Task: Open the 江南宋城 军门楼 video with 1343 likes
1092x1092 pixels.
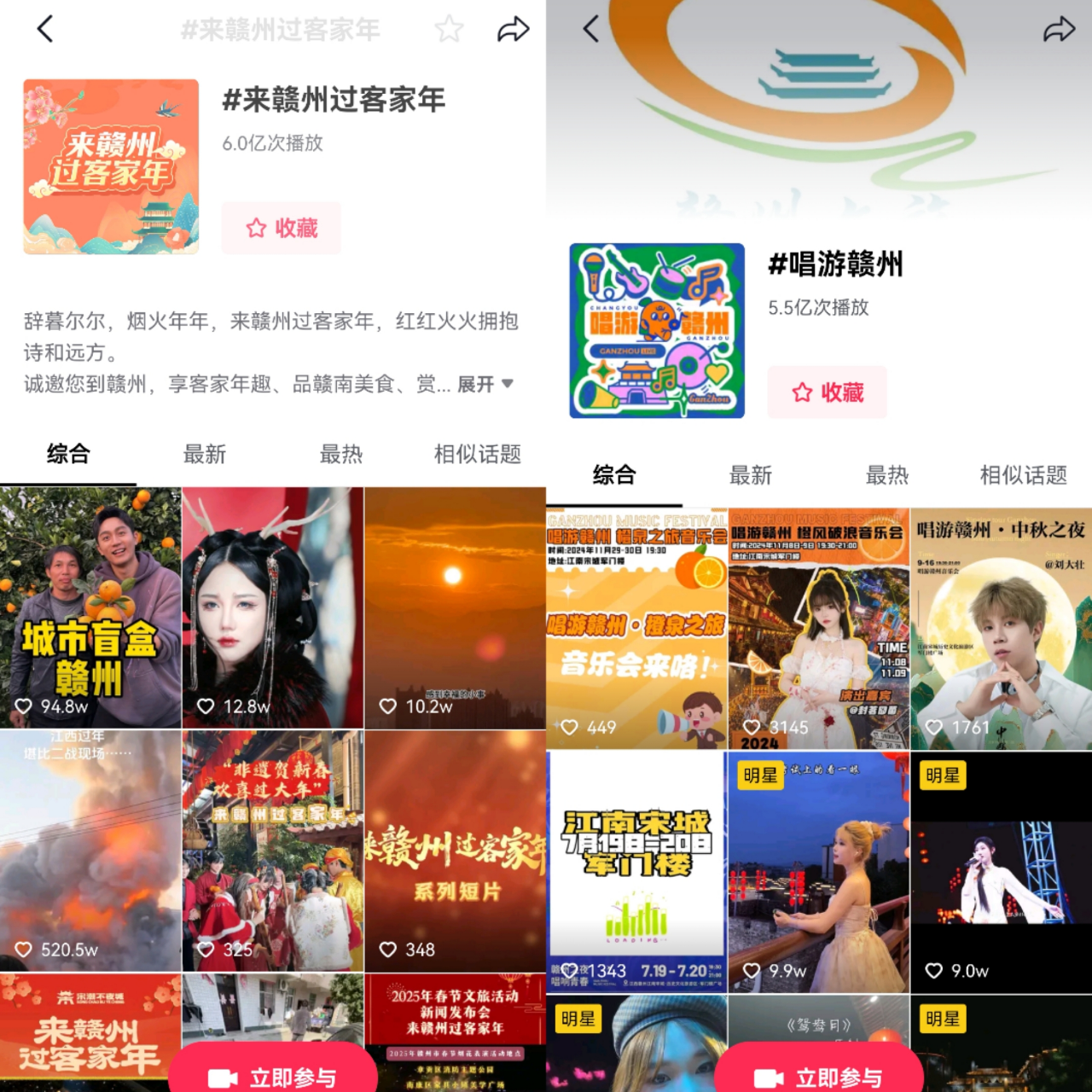Action: click(636, 872)
